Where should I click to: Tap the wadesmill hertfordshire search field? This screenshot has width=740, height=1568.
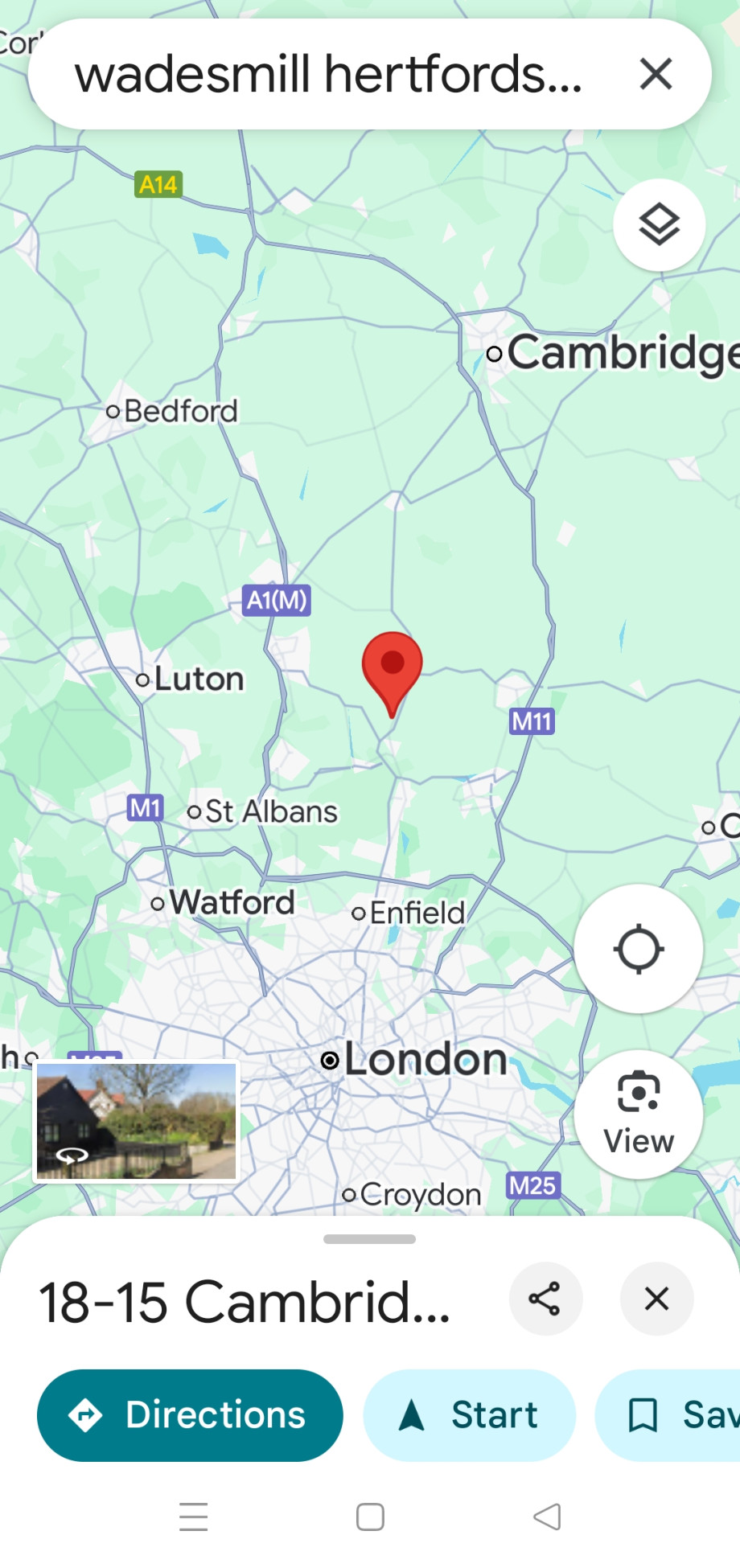328,75
